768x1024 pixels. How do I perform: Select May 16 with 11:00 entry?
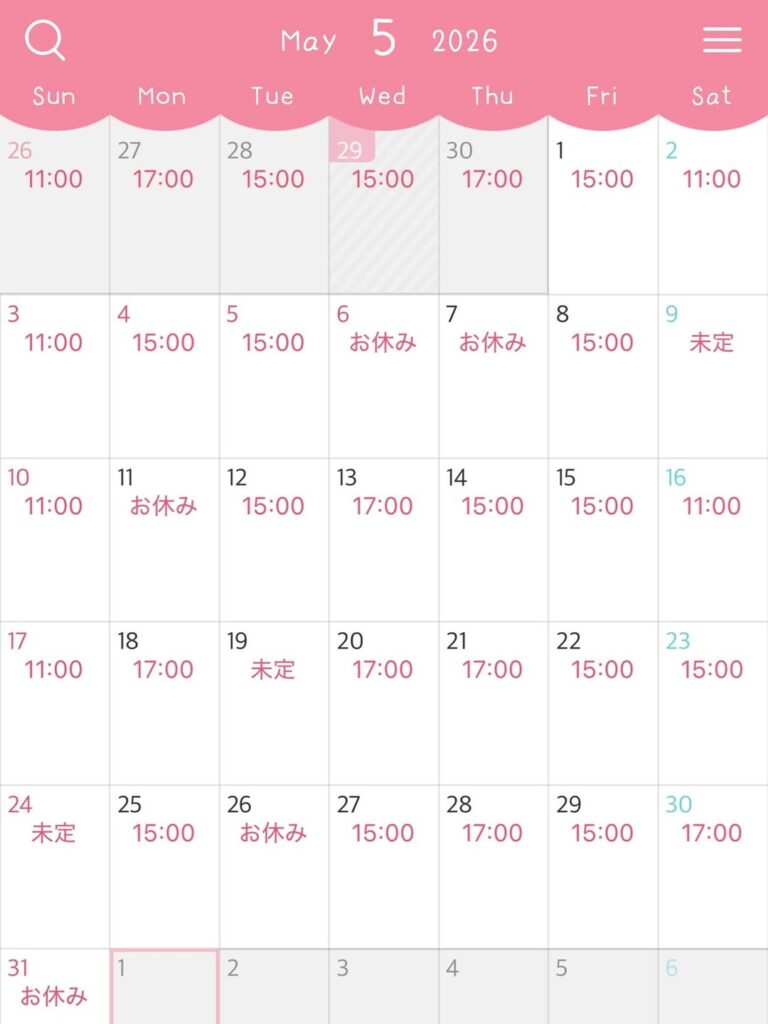point(712,540)
